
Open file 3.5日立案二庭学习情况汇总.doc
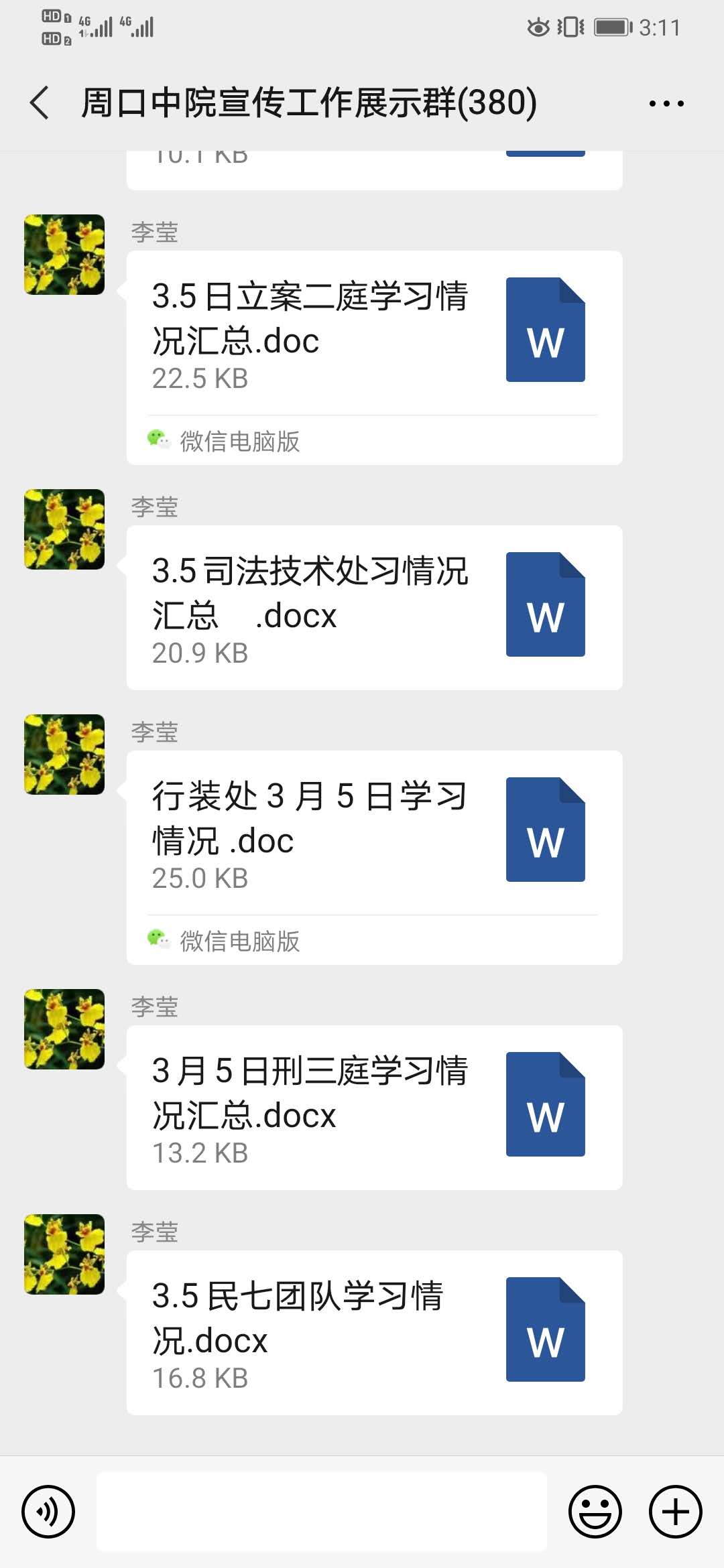click(x=308, y=322)
